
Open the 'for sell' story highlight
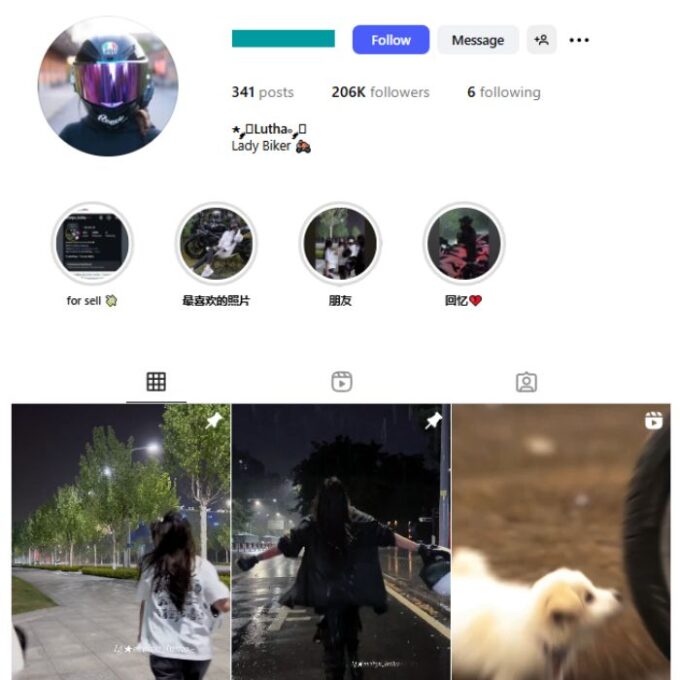coord(92,244)
